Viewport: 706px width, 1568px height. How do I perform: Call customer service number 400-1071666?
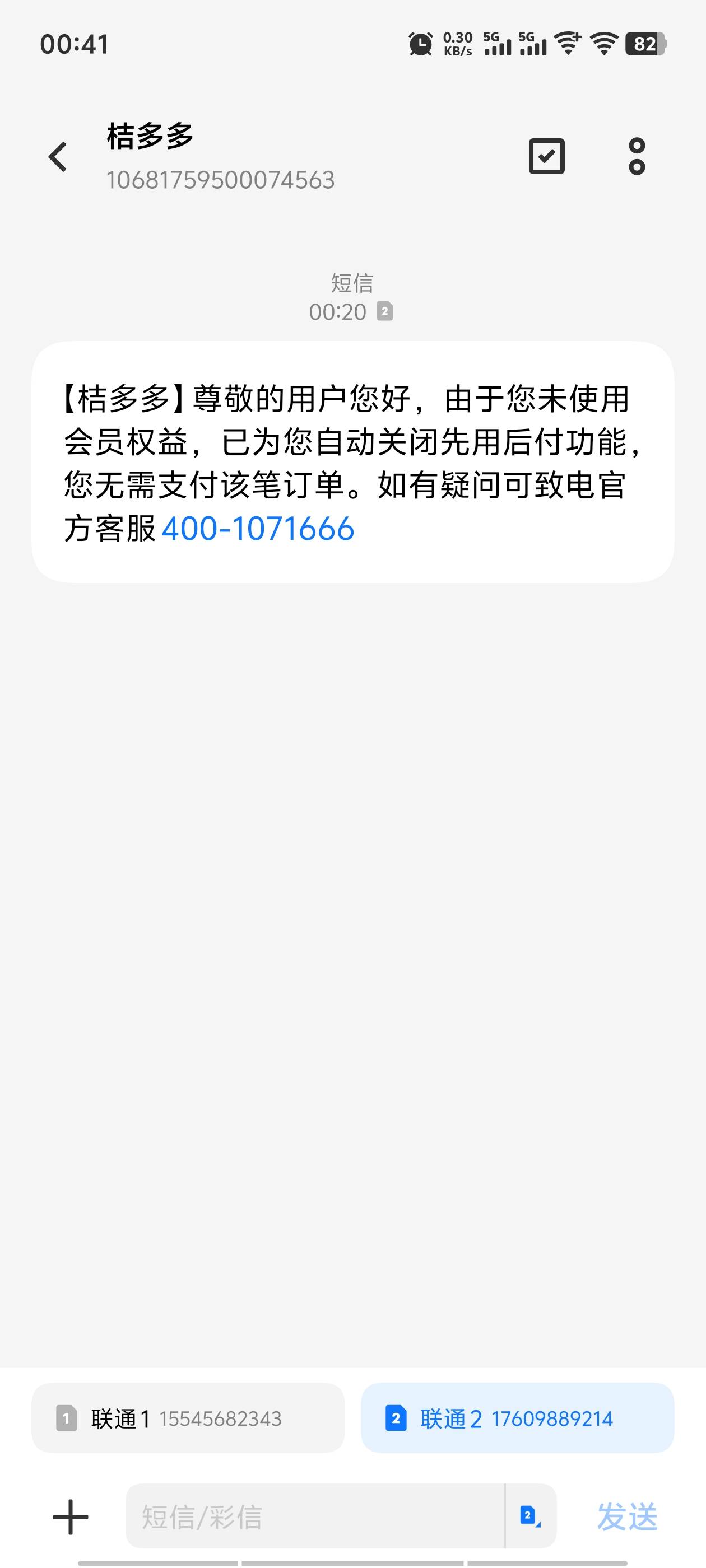(258, 528)
